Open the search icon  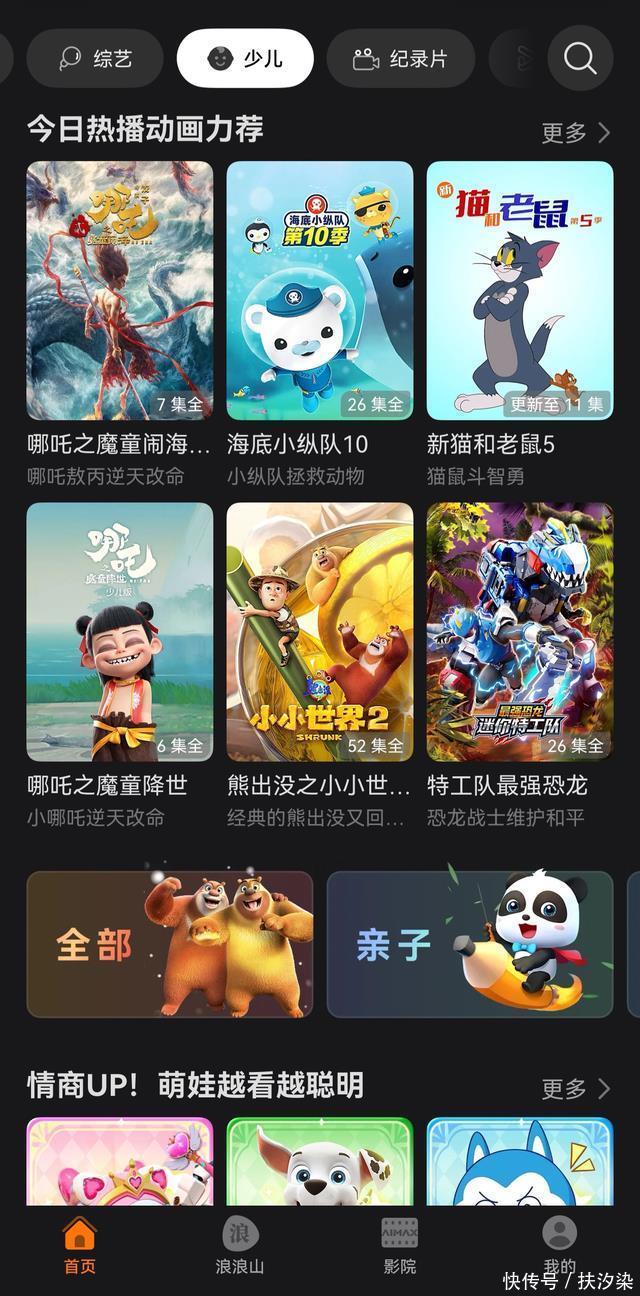pyautogui.click(x=580, y=58)
